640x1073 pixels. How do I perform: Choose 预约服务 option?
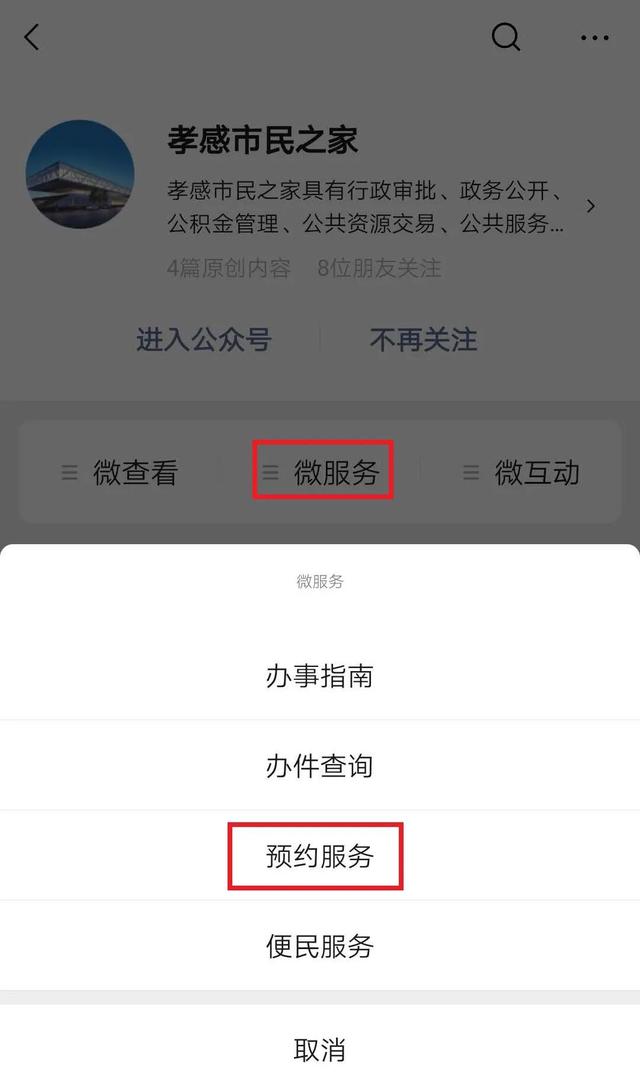point(320,855)
